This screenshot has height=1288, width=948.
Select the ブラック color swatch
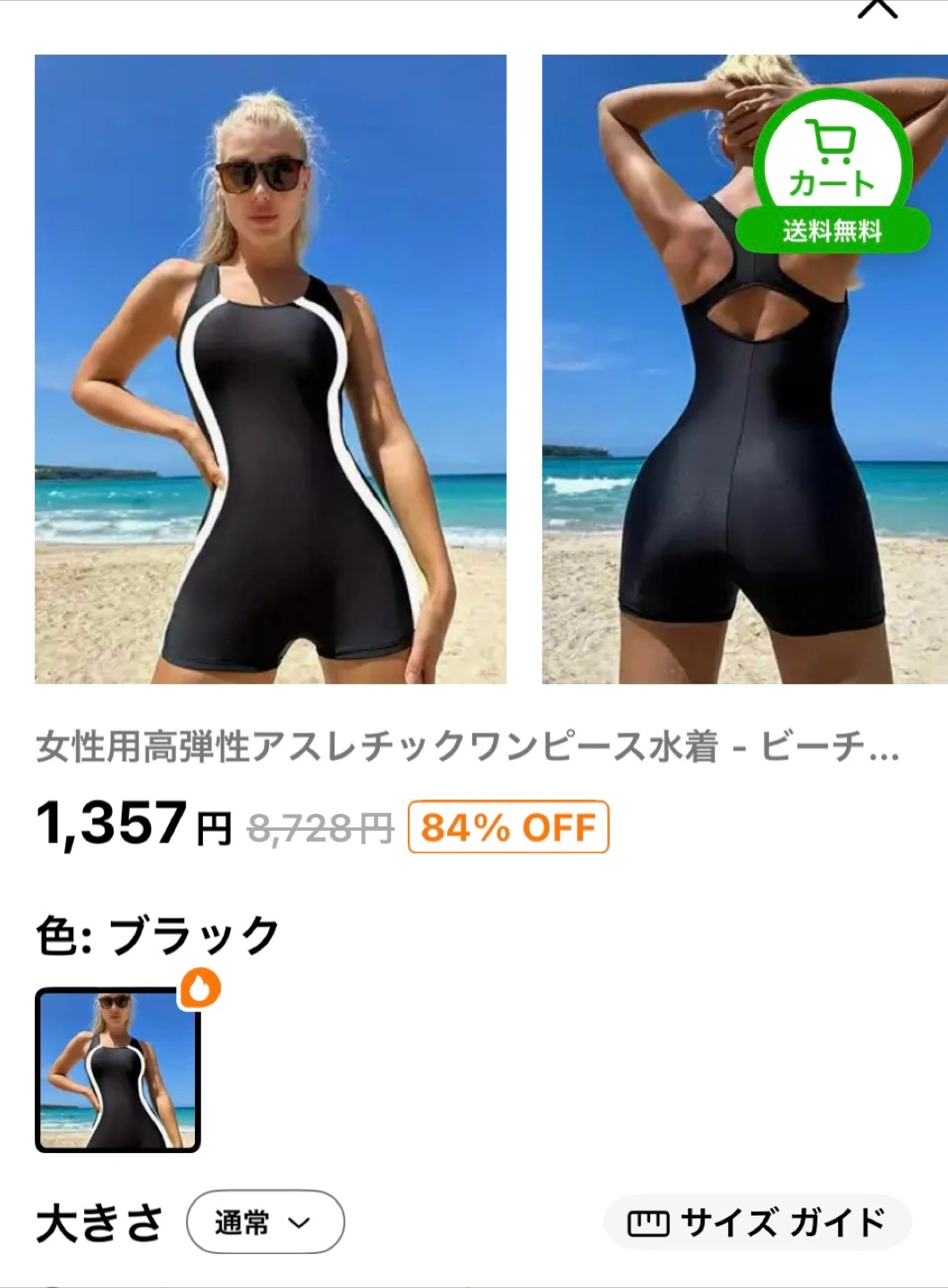[x=117, y=1070]
